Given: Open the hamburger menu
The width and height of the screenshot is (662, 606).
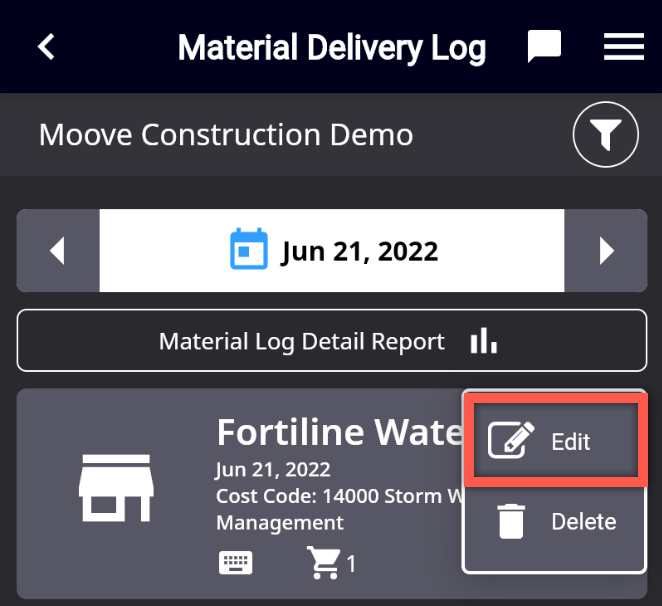Looking at the screenshot, I should point(624,47).
